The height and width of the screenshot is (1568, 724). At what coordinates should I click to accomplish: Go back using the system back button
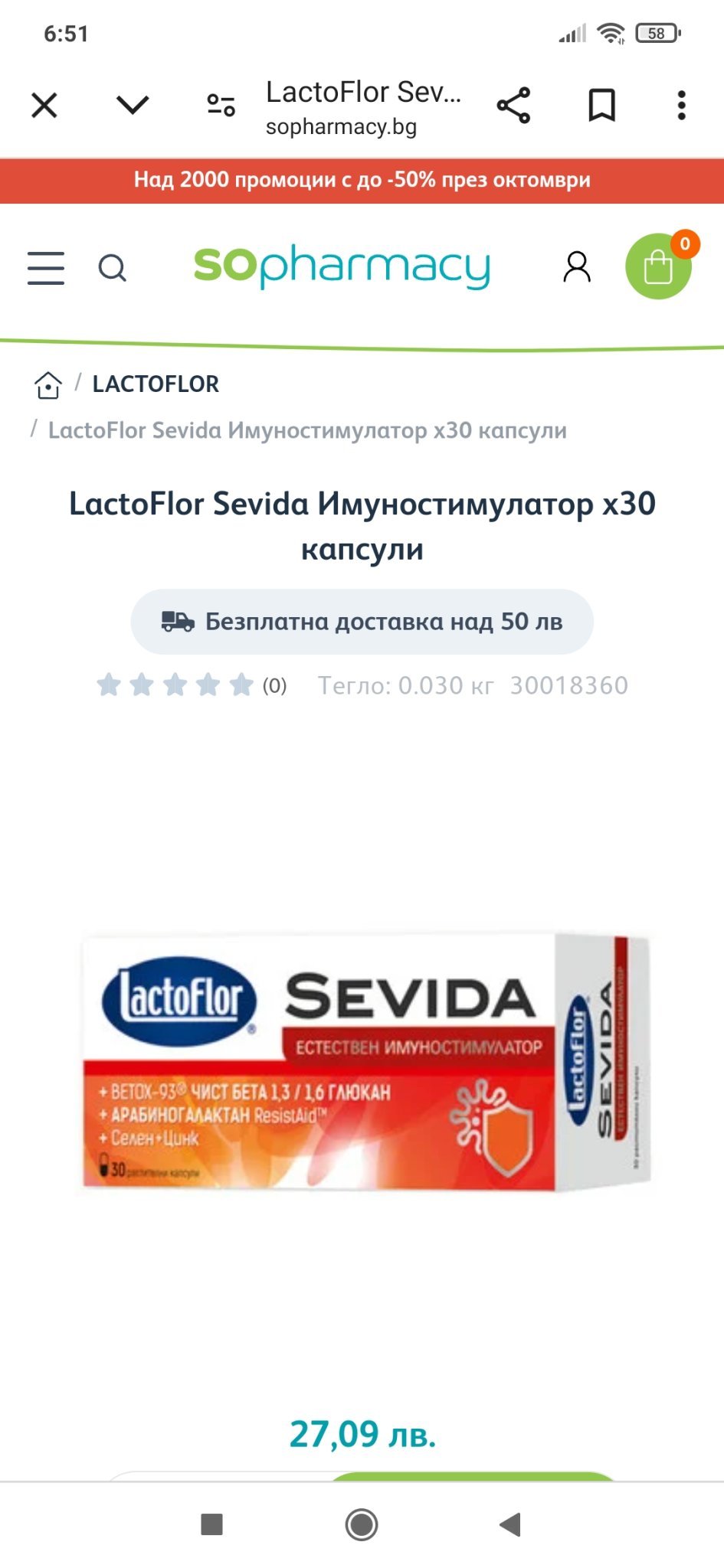point(509,1524)
